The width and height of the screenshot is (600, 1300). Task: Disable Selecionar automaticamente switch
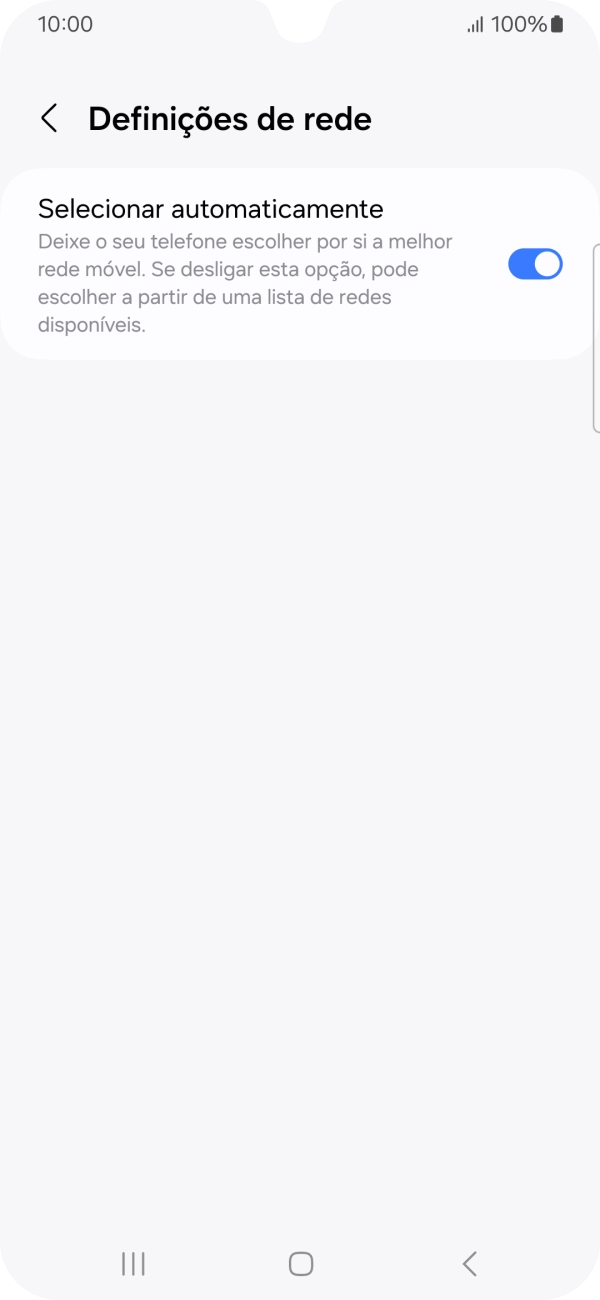535,264
